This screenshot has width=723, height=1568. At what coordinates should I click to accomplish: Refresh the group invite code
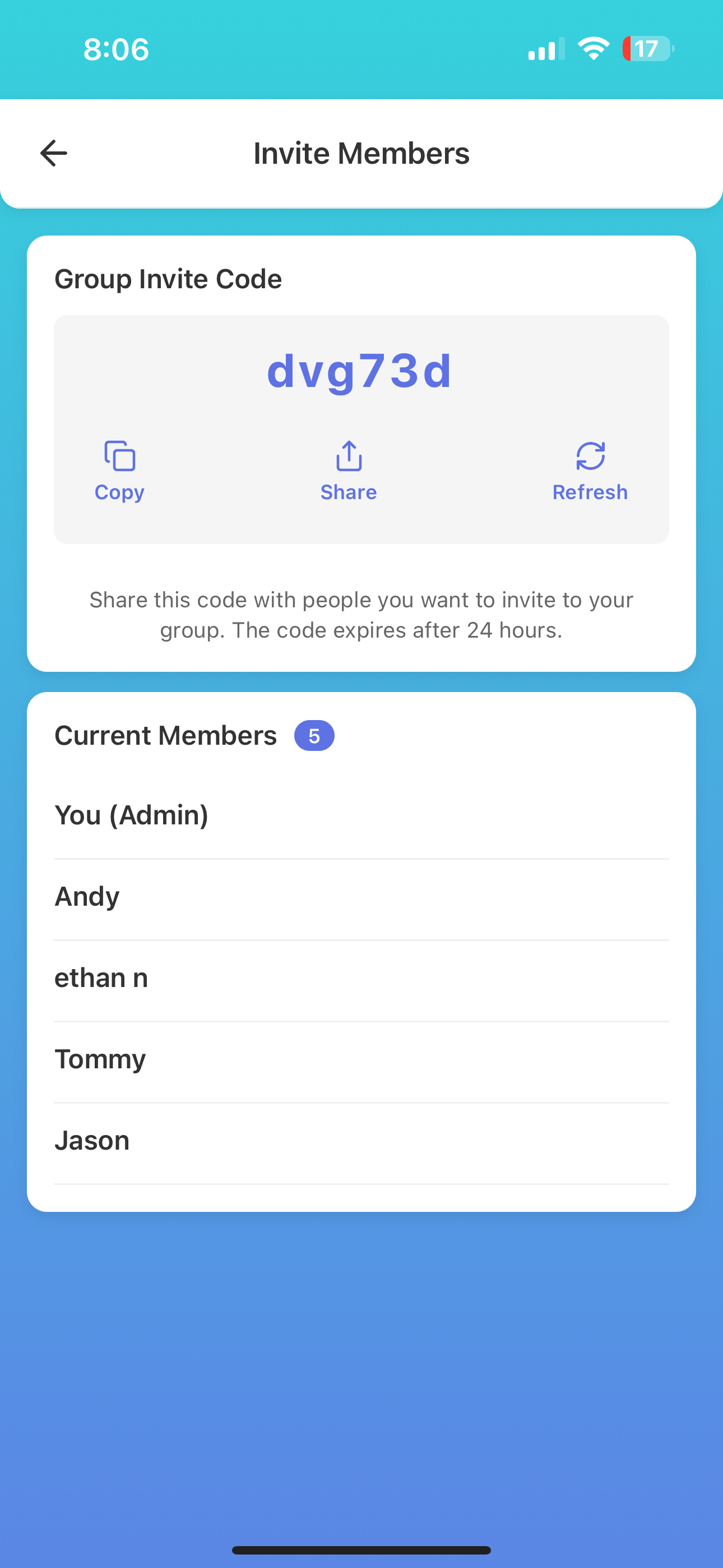tap(590, 471)
